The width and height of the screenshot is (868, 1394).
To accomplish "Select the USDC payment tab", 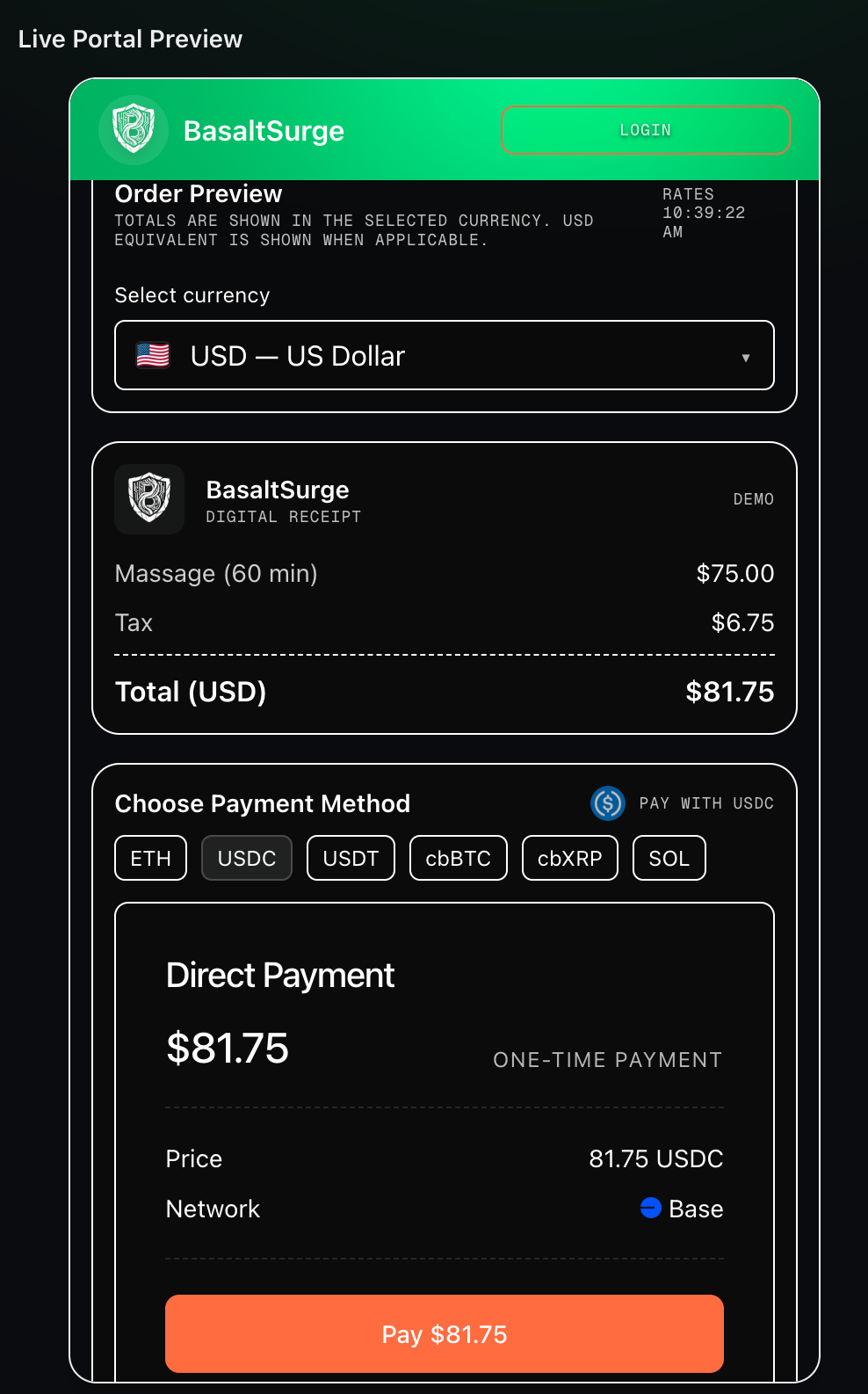I will click(x=247, y=858).
